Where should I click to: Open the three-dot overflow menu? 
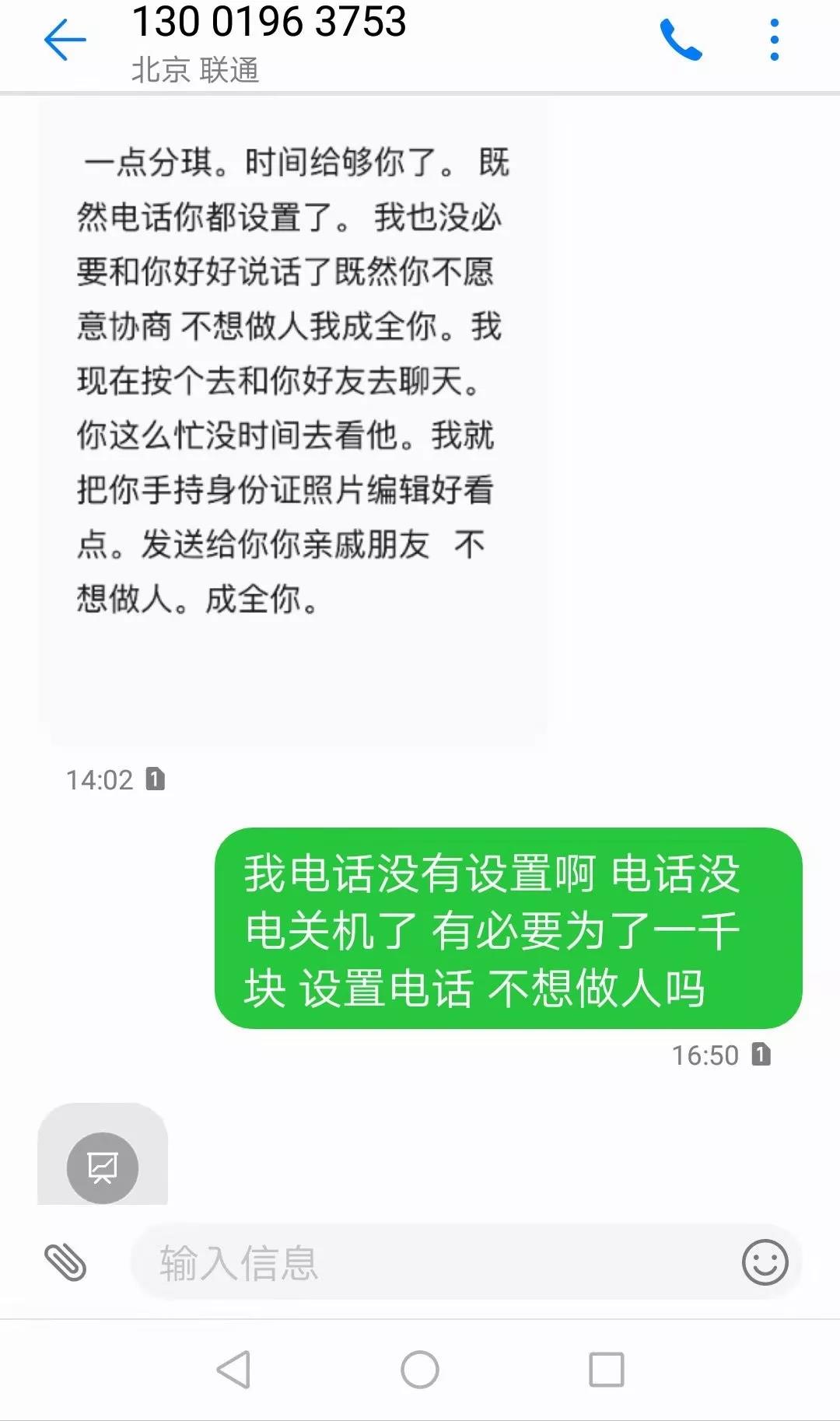pos(774,40)
